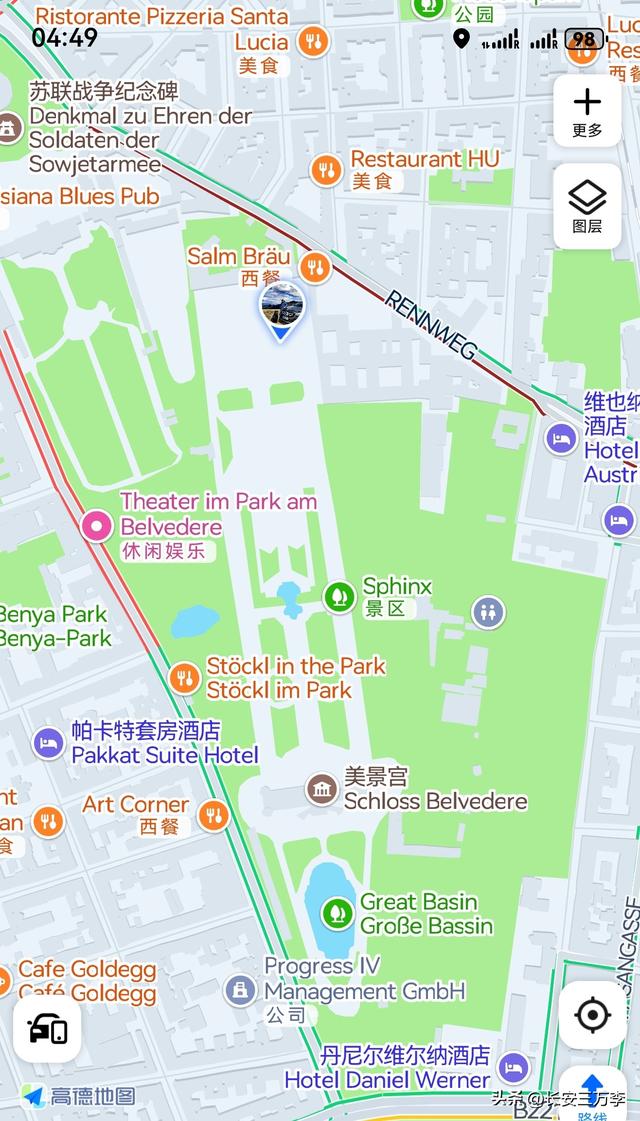Select the Salm Bräu restaurant marker

315,266
